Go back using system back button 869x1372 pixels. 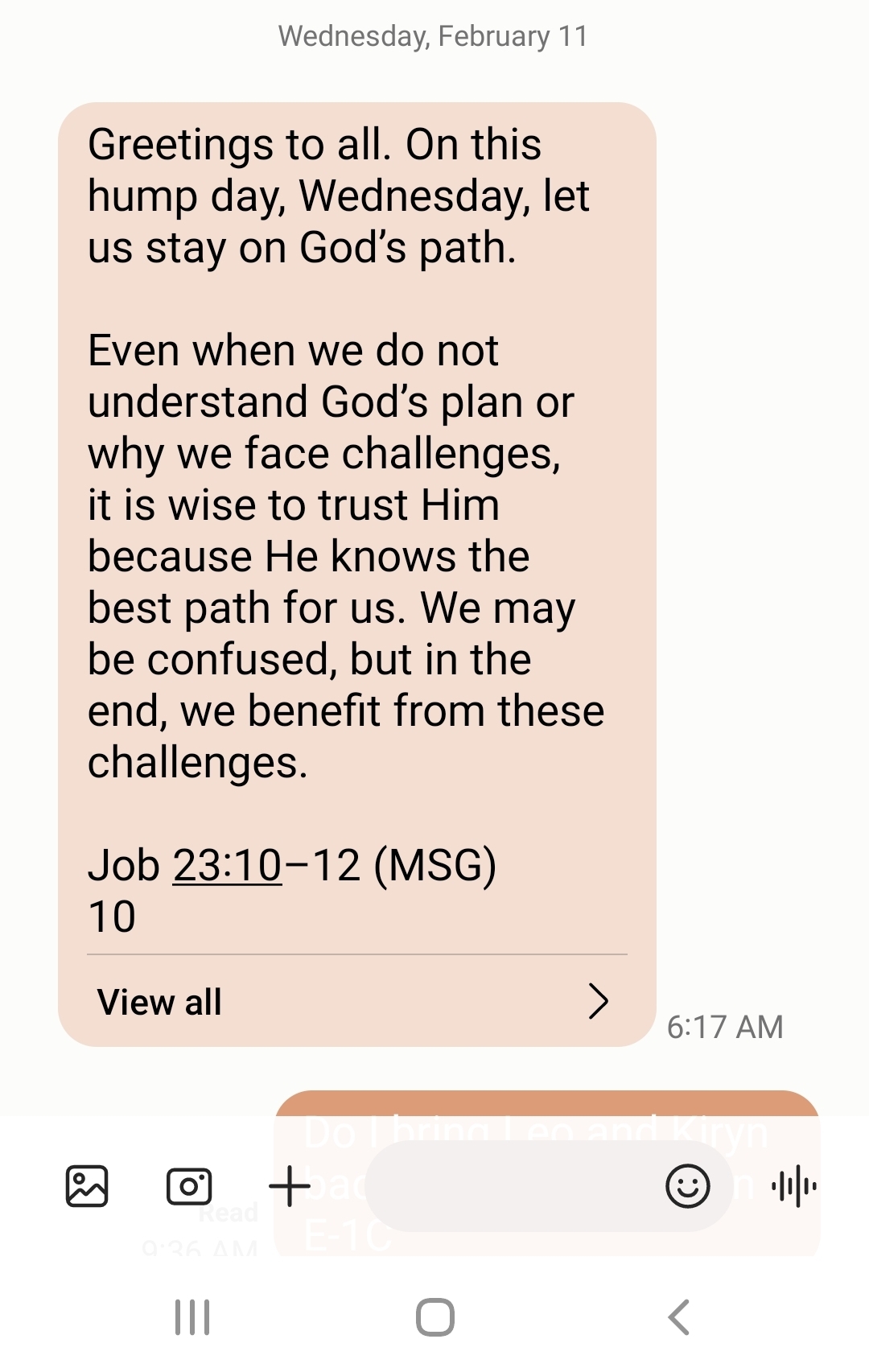pos(680,1317)
